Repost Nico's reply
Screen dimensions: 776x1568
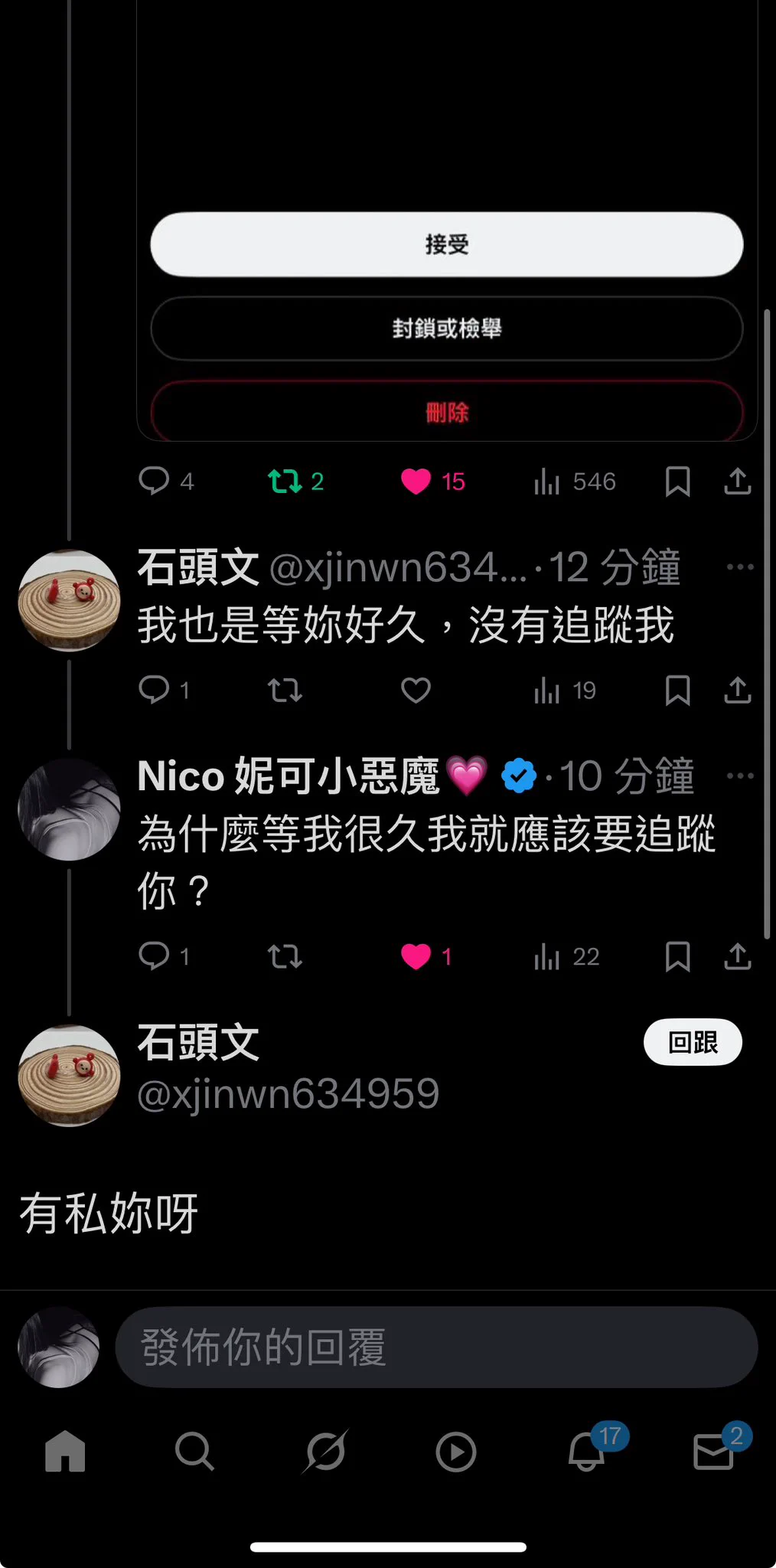coord(285,956)
